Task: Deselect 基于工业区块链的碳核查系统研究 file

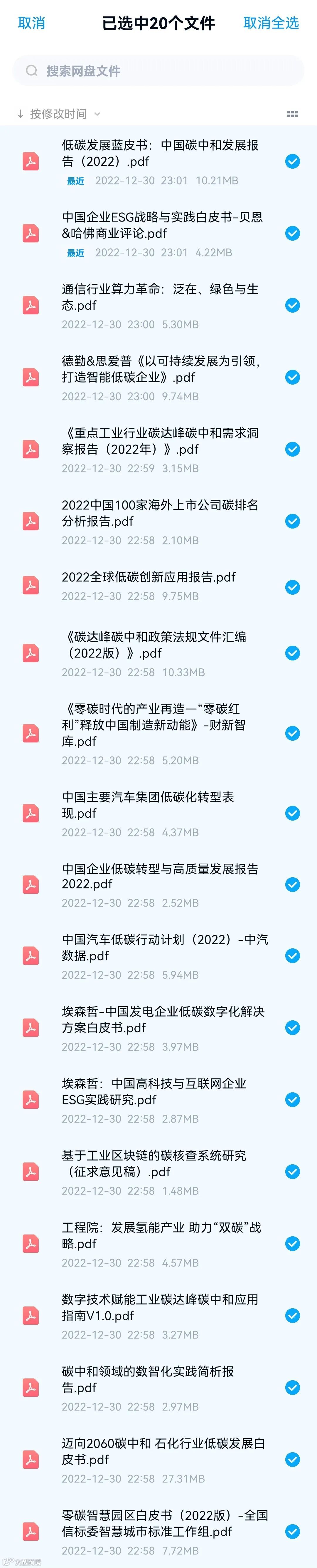Action: coord(293,1172)
